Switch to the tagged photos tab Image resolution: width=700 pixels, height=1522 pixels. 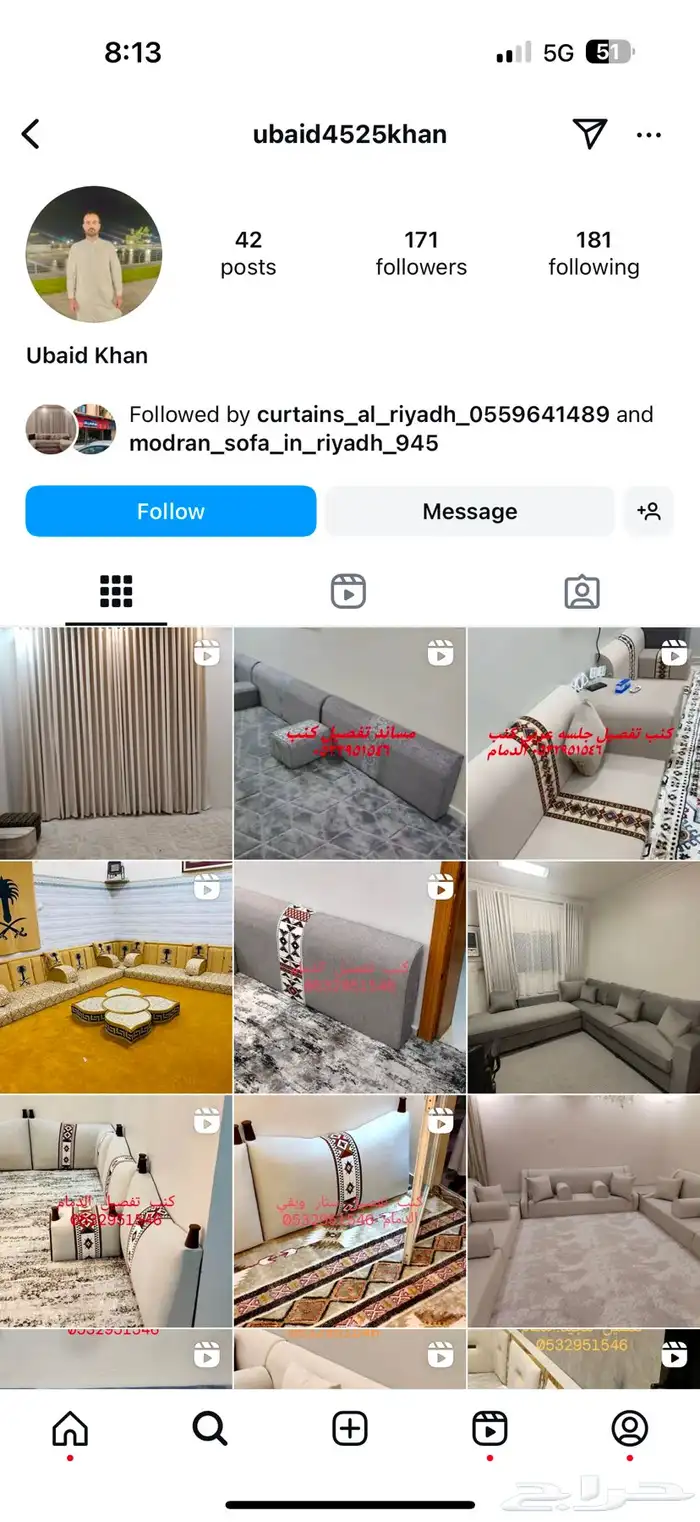[582, 592]
